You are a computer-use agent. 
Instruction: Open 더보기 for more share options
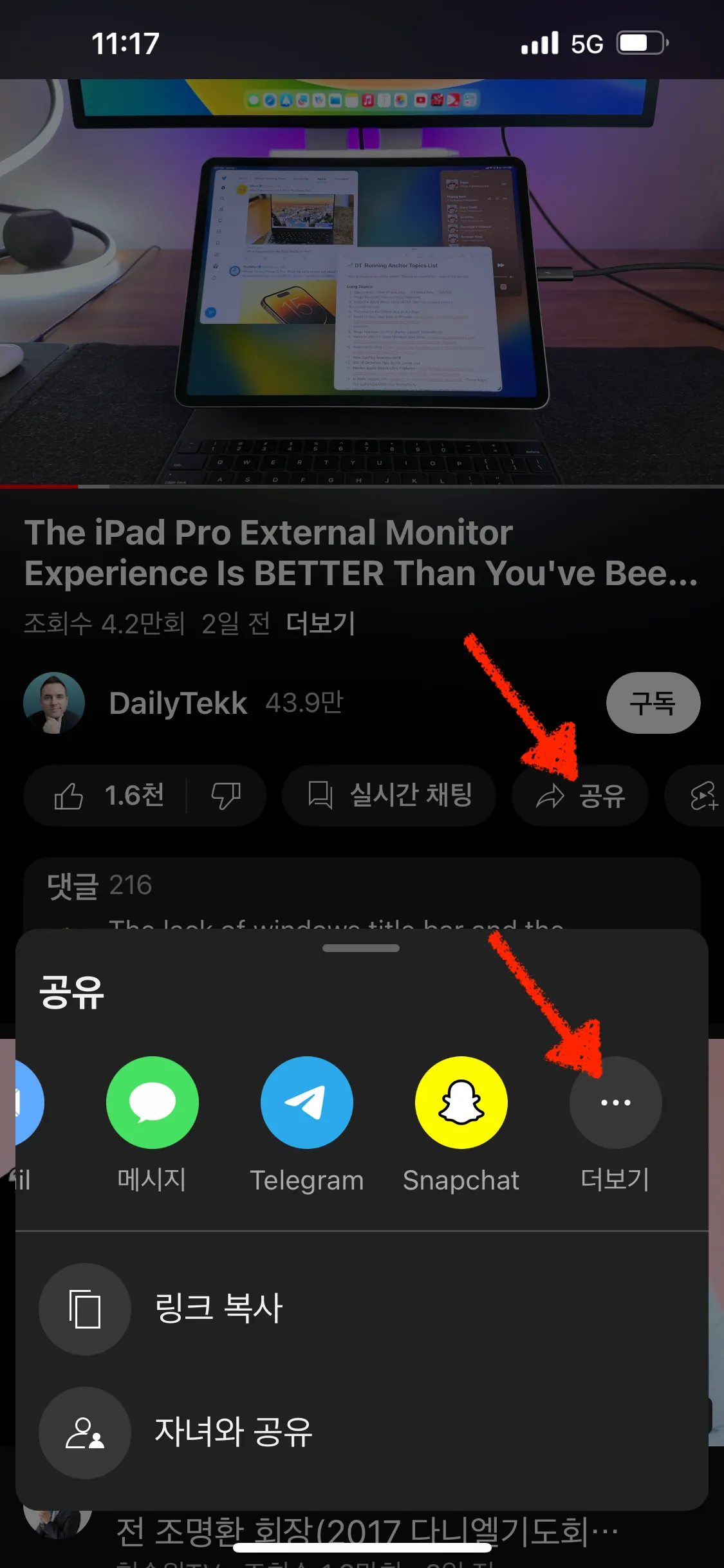tap(615, 1102)
